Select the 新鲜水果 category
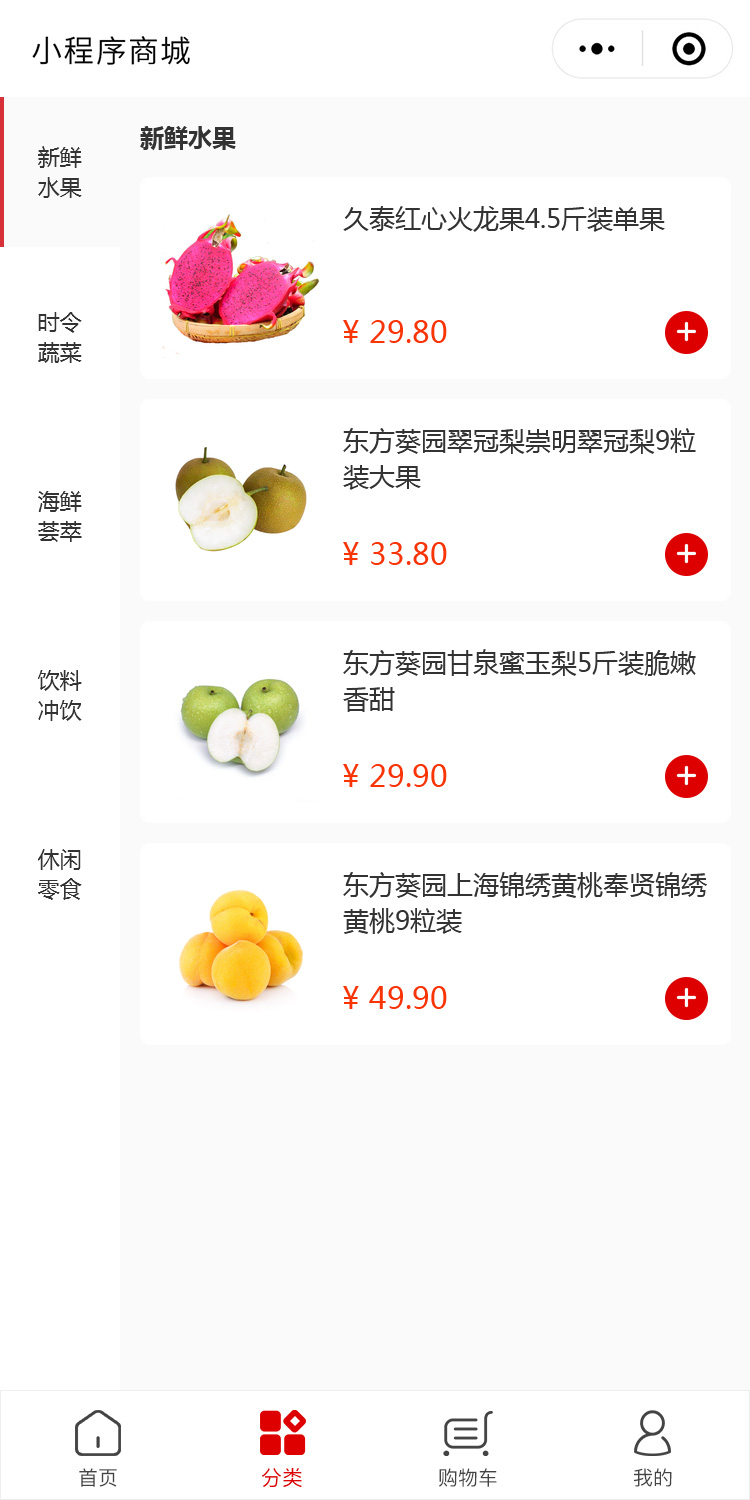Screen dimensions: 750x1500 coord(60,173)
